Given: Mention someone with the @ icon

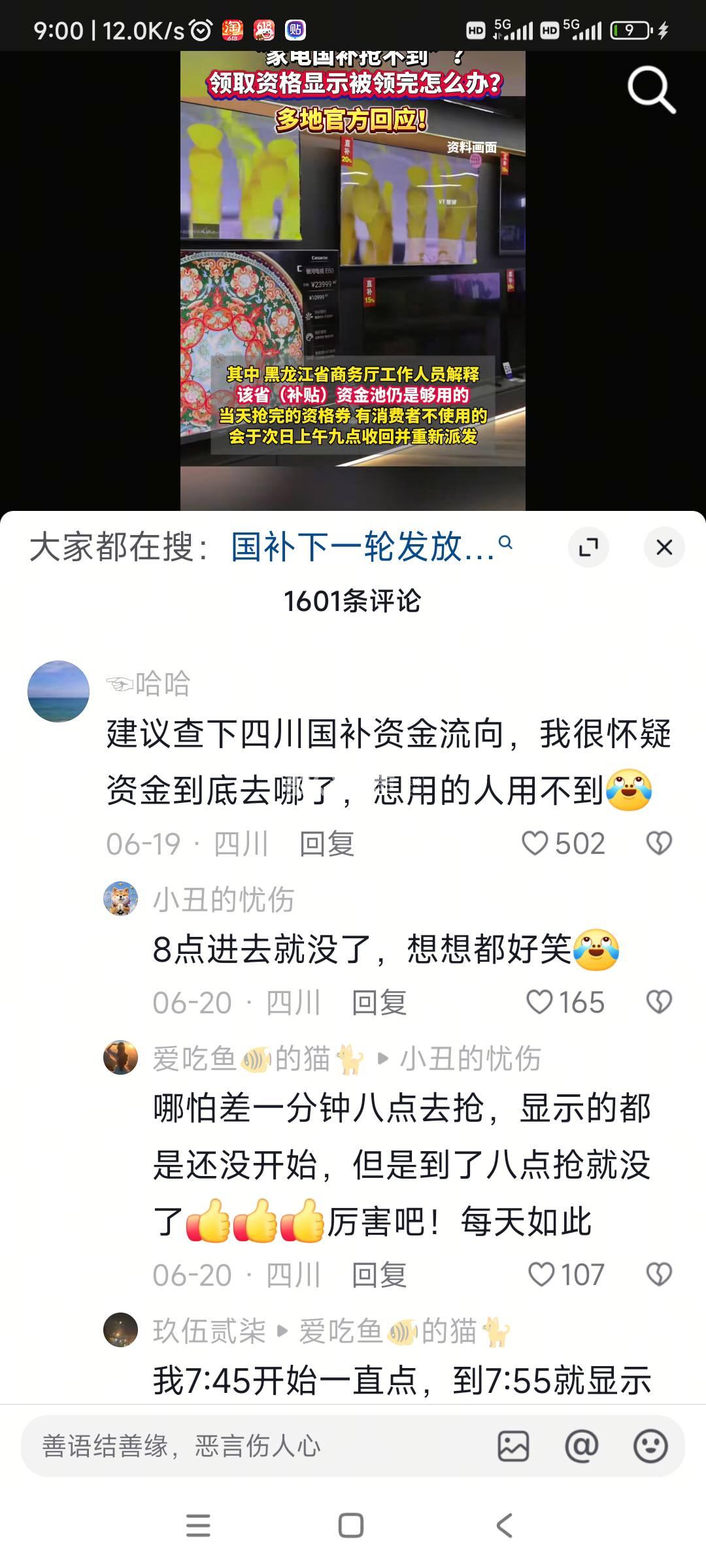Looking at the screenshot, I should click(581, 1446).
